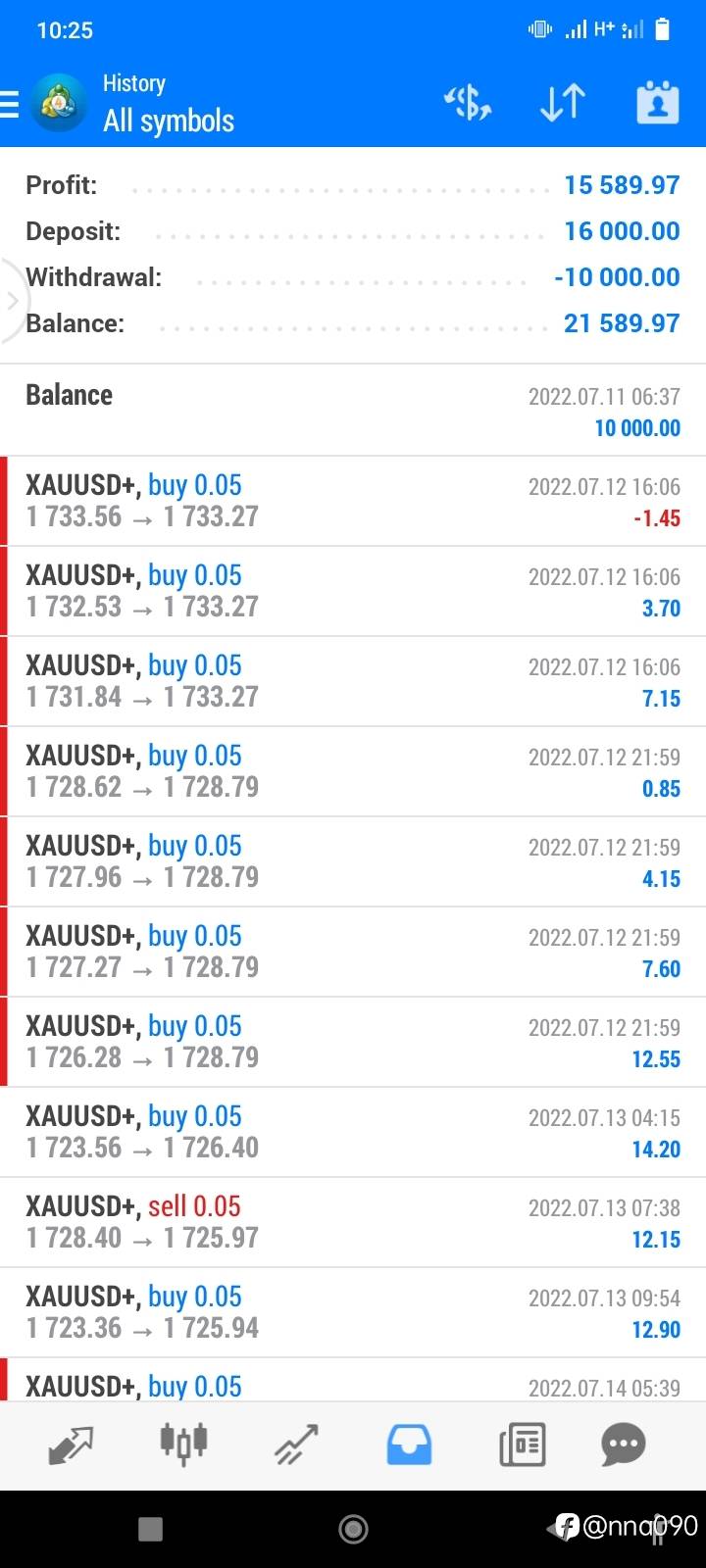Choose history date period calendar
This screenshot has height=1568, width=706.
[x=657, y=103]
